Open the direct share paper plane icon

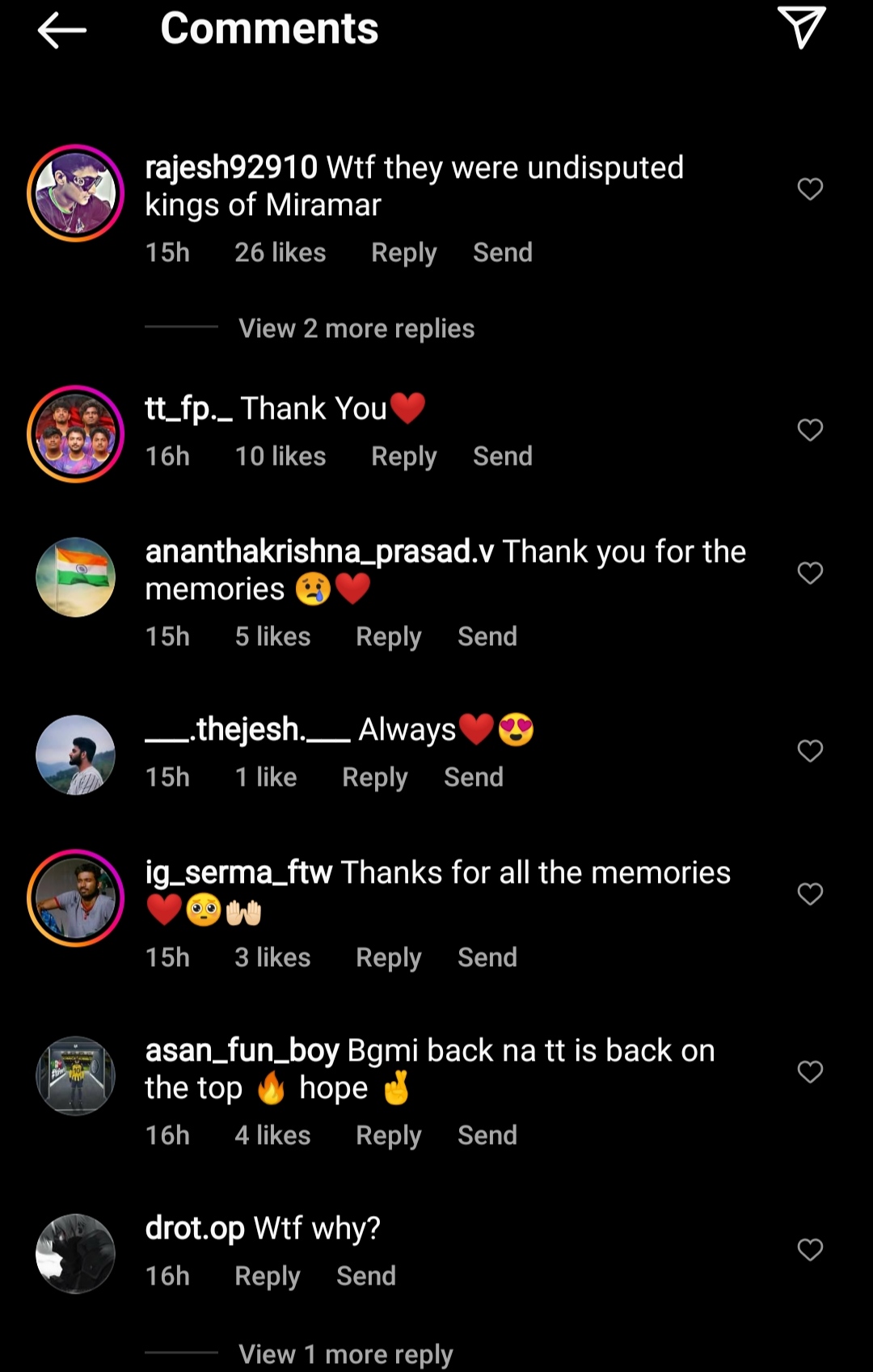[x=801, y=27]
